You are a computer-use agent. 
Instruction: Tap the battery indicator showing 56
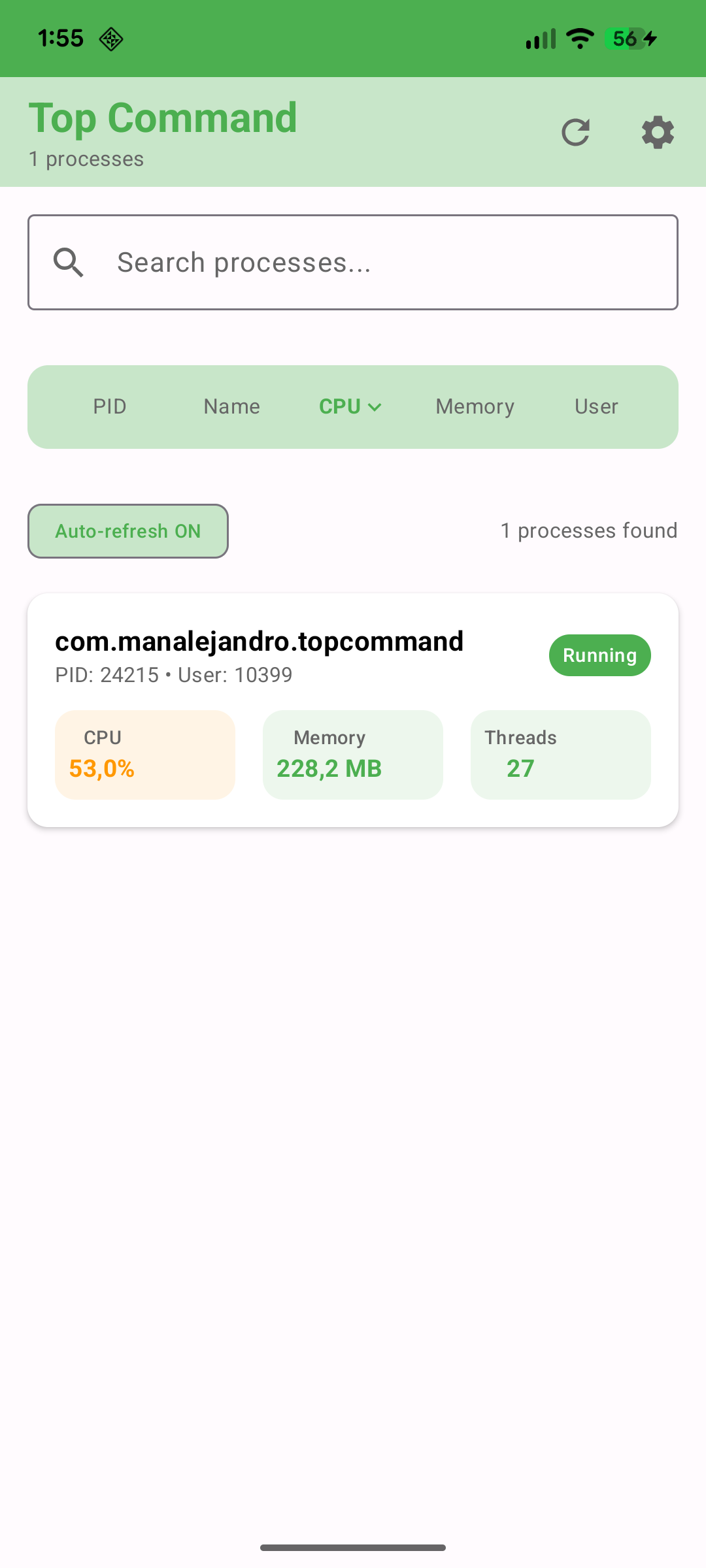click(626, 39)
